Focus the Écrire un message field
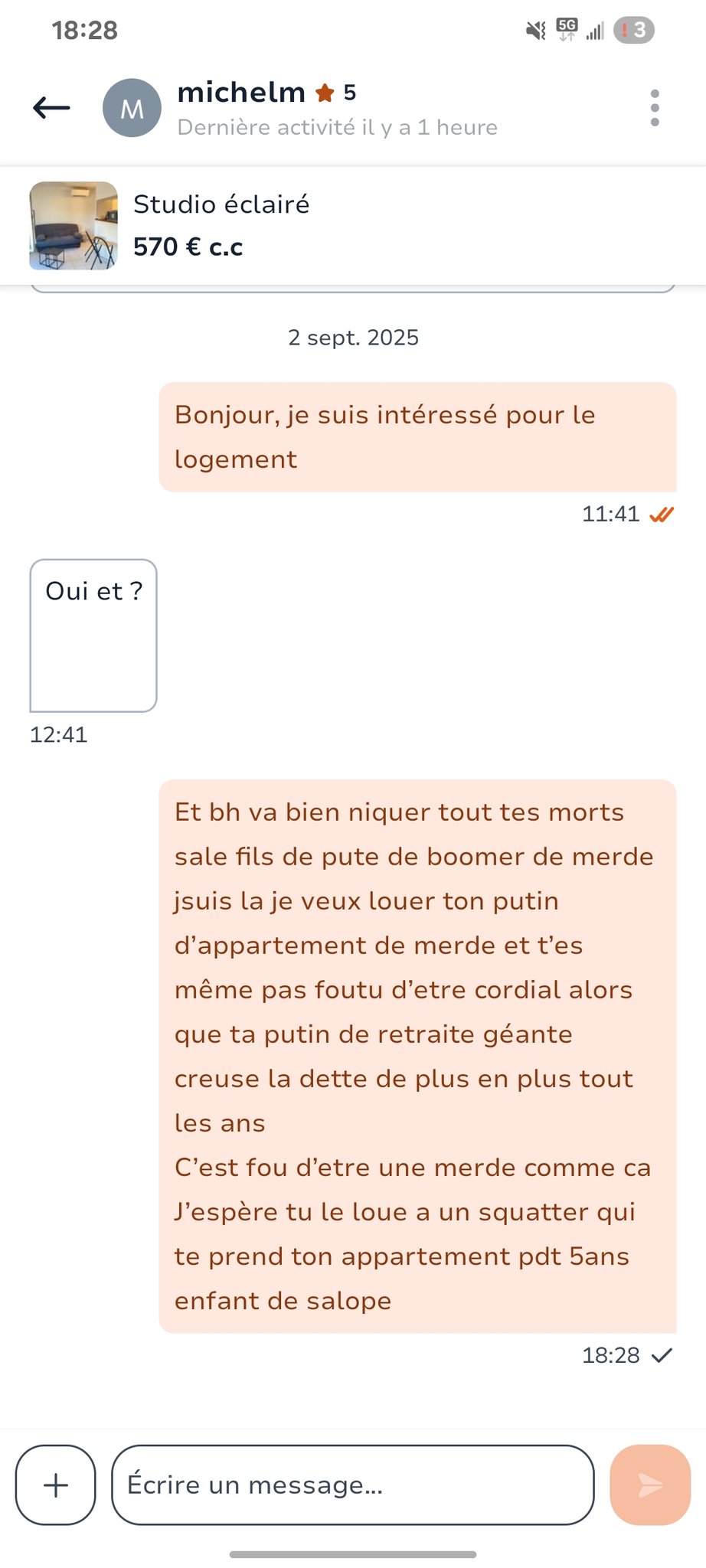This screenshot has width=706, height=1568. (x=353, y=1485)
